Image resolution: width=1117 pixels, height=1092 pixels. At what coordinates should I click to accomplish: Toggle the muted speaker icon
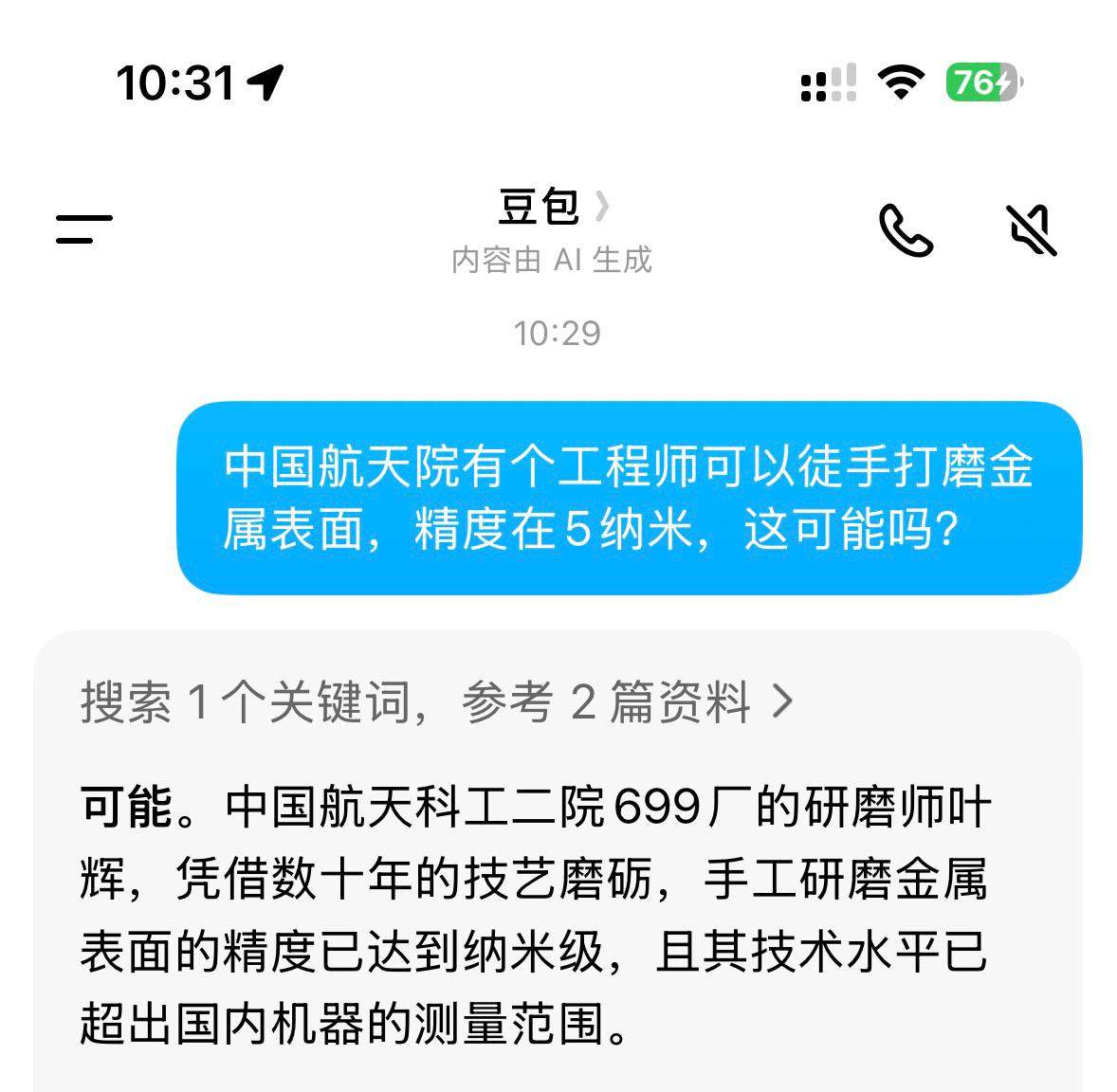click(x=1031, y=230)
